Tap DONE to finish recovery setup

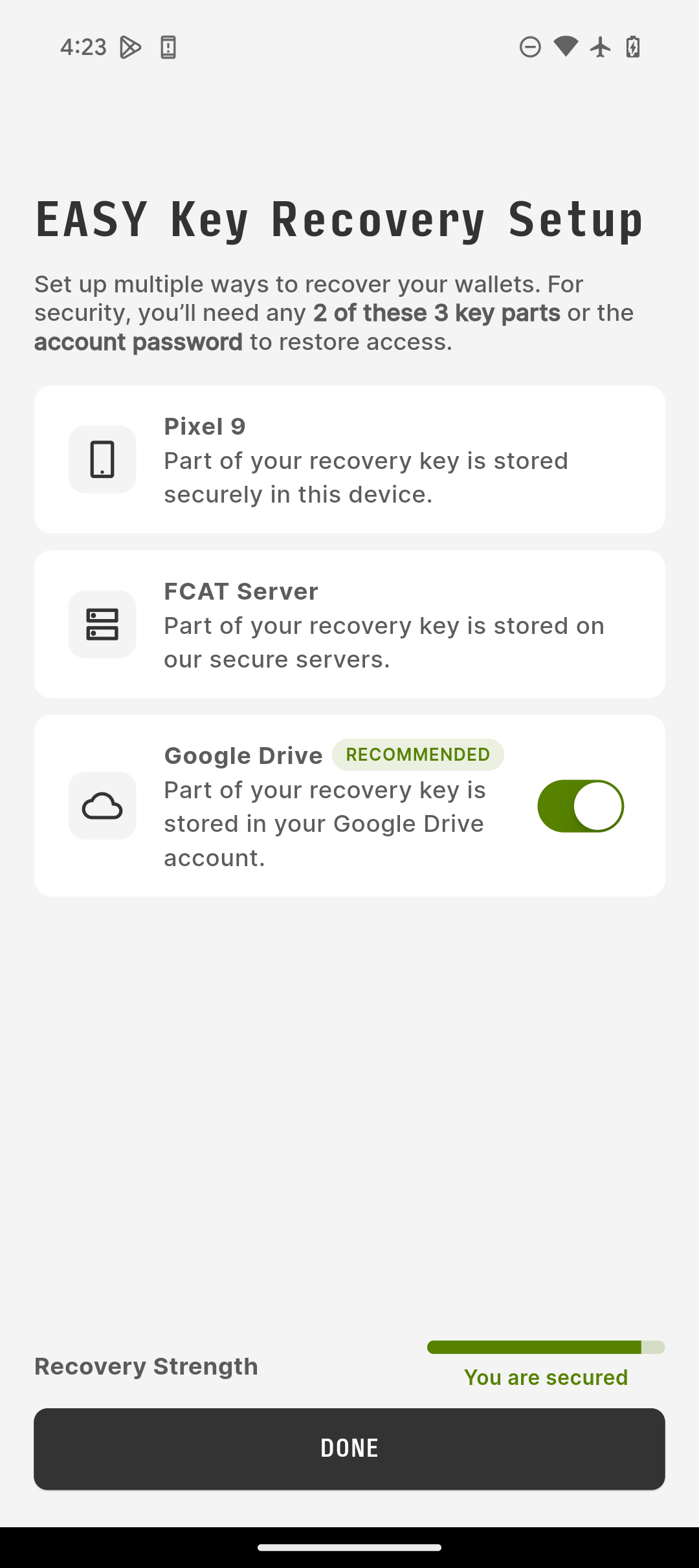(x=349, y=1449)
